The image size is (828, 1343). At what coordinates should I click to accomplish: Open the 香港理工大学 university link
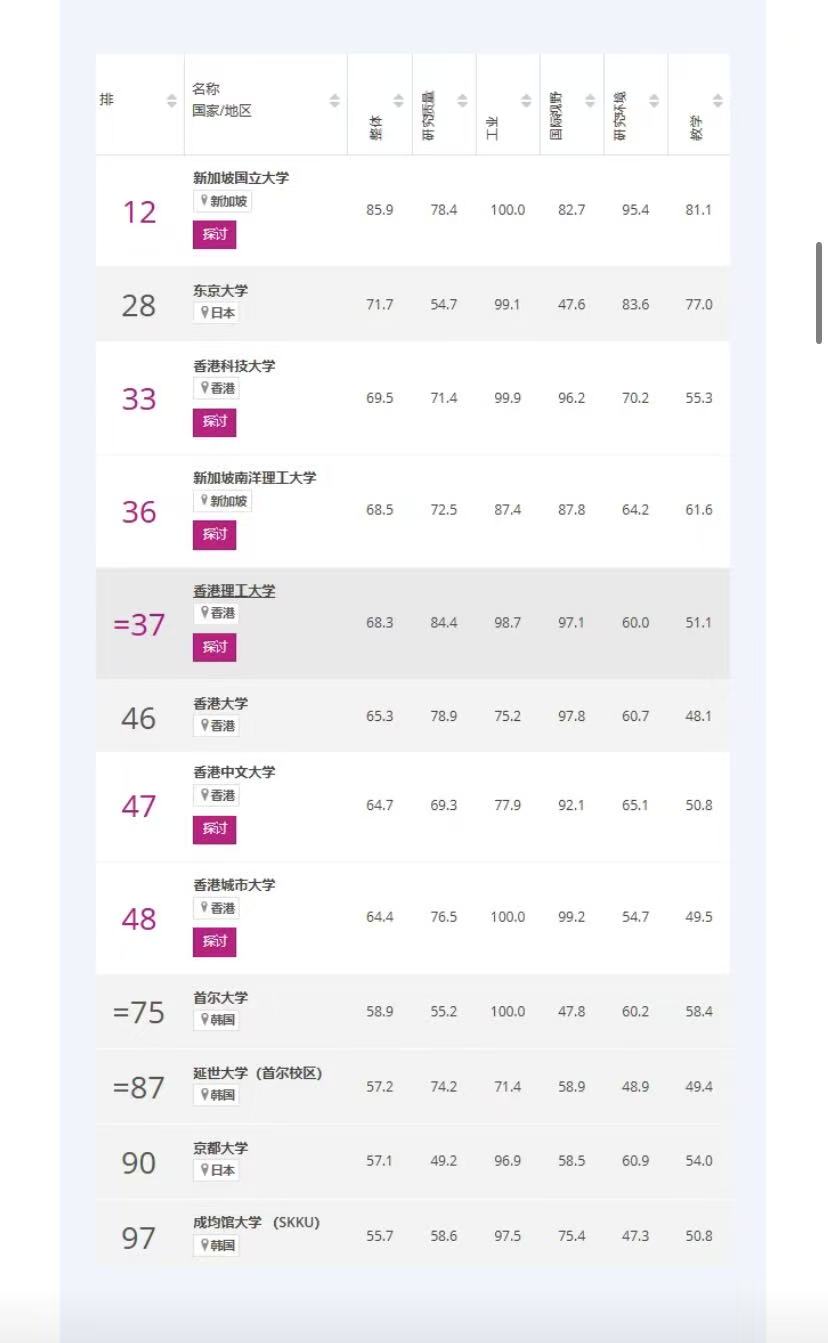[234, 591]
